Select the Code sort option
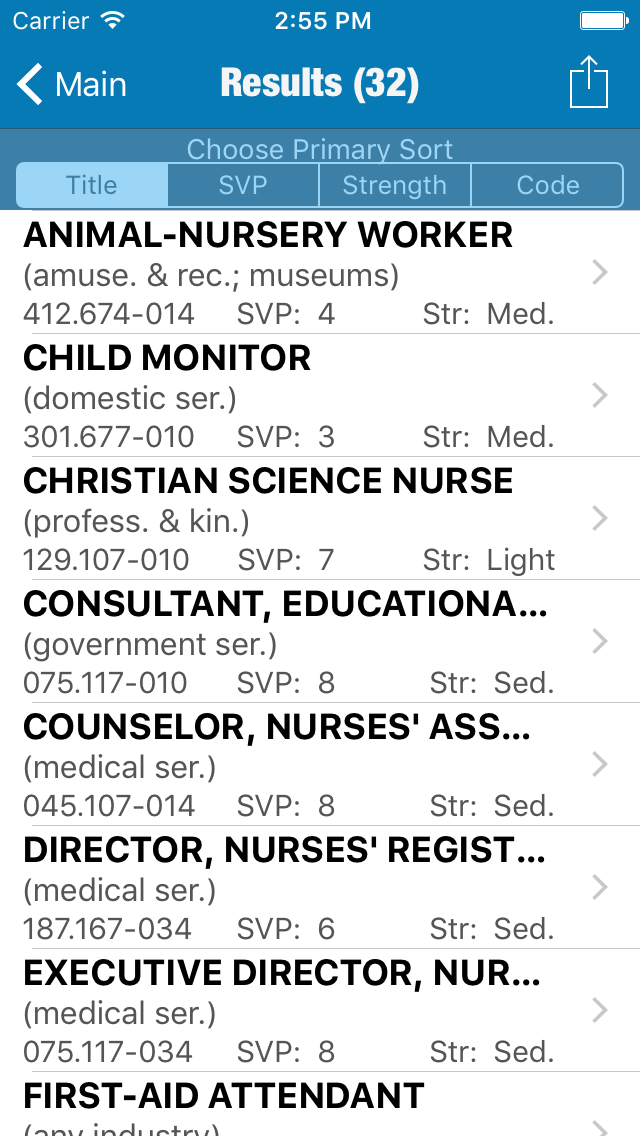 tap(547, 185)
